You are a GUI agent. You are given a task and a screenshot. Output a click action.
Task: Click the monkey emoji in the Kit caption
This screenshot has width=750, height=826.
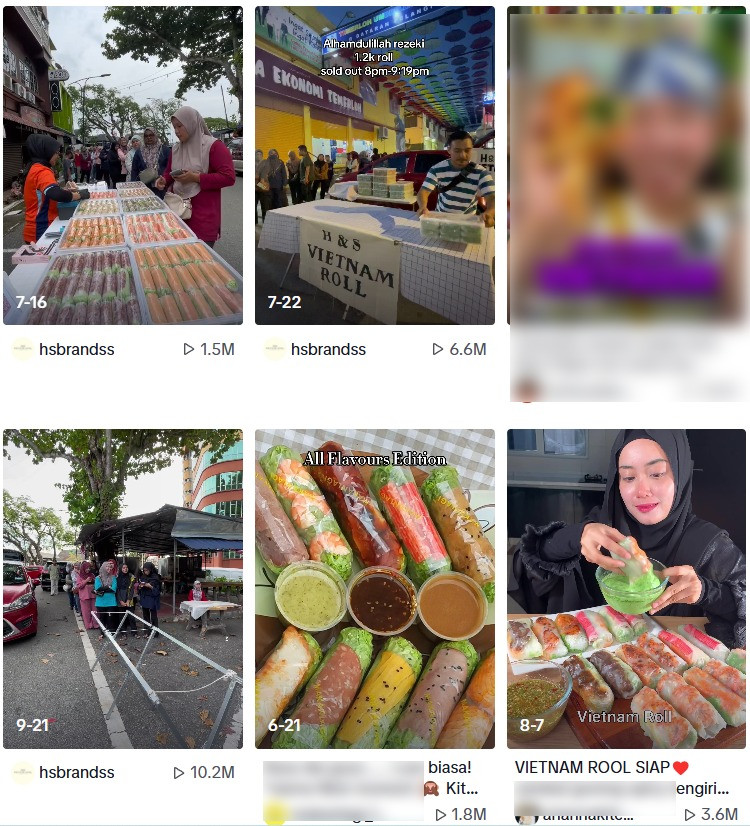click(431, 786)
